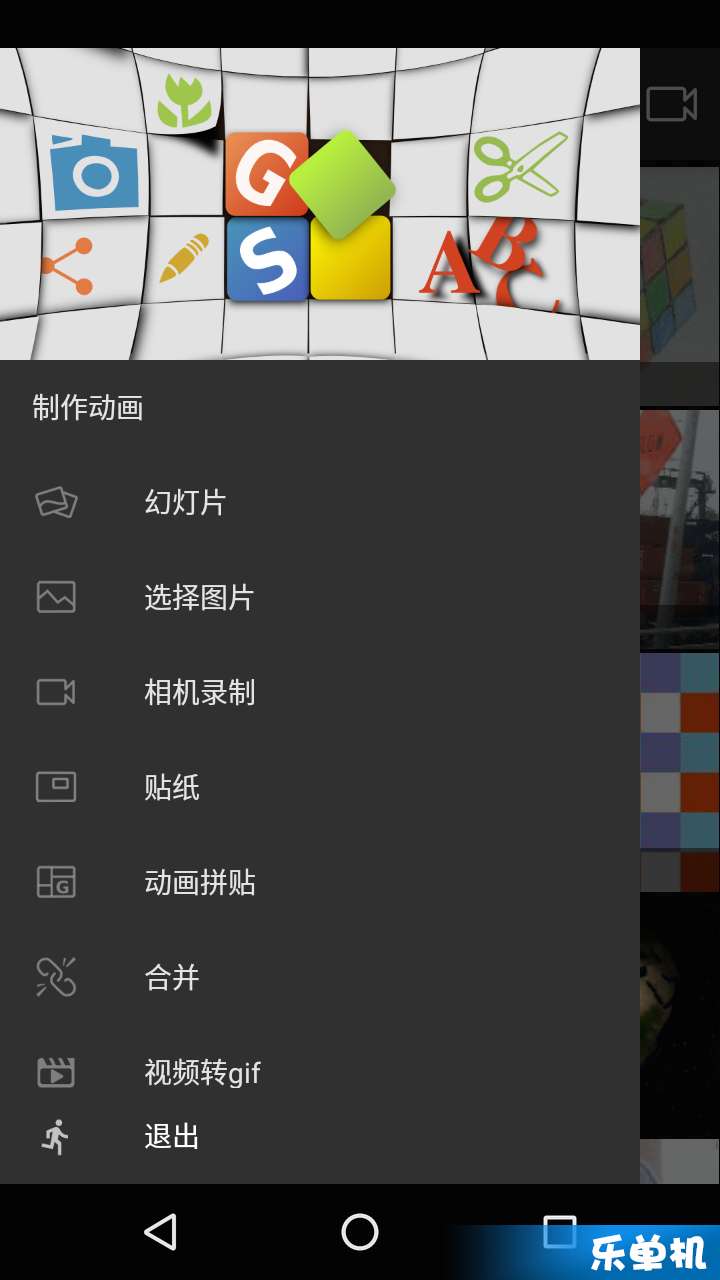
Task: Select 选择图片 to pick images
Action: coord(198,597)
